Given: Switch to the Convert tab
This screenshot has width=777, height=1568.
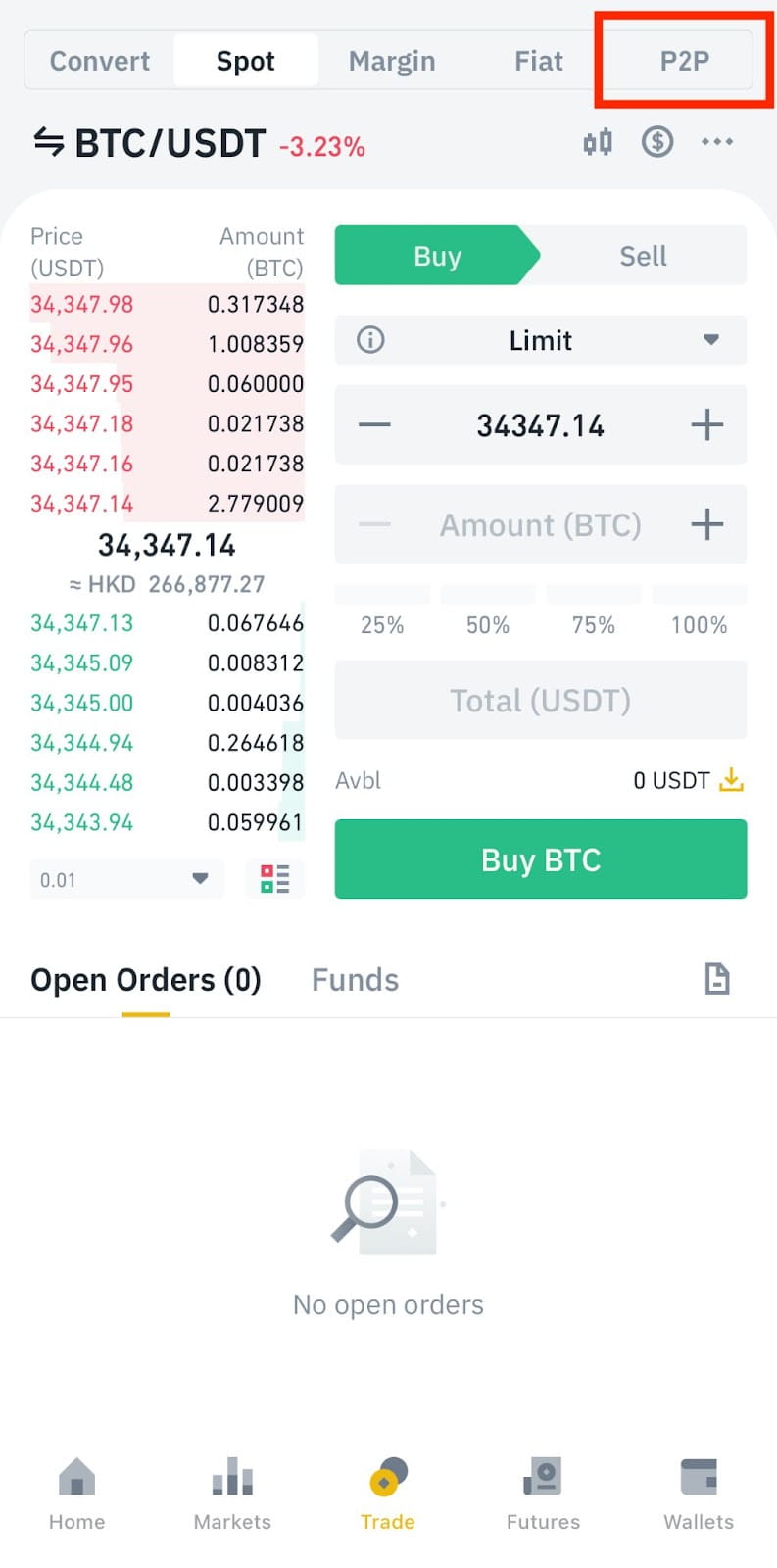Looking at the screenshot, I should pos(100,61).
